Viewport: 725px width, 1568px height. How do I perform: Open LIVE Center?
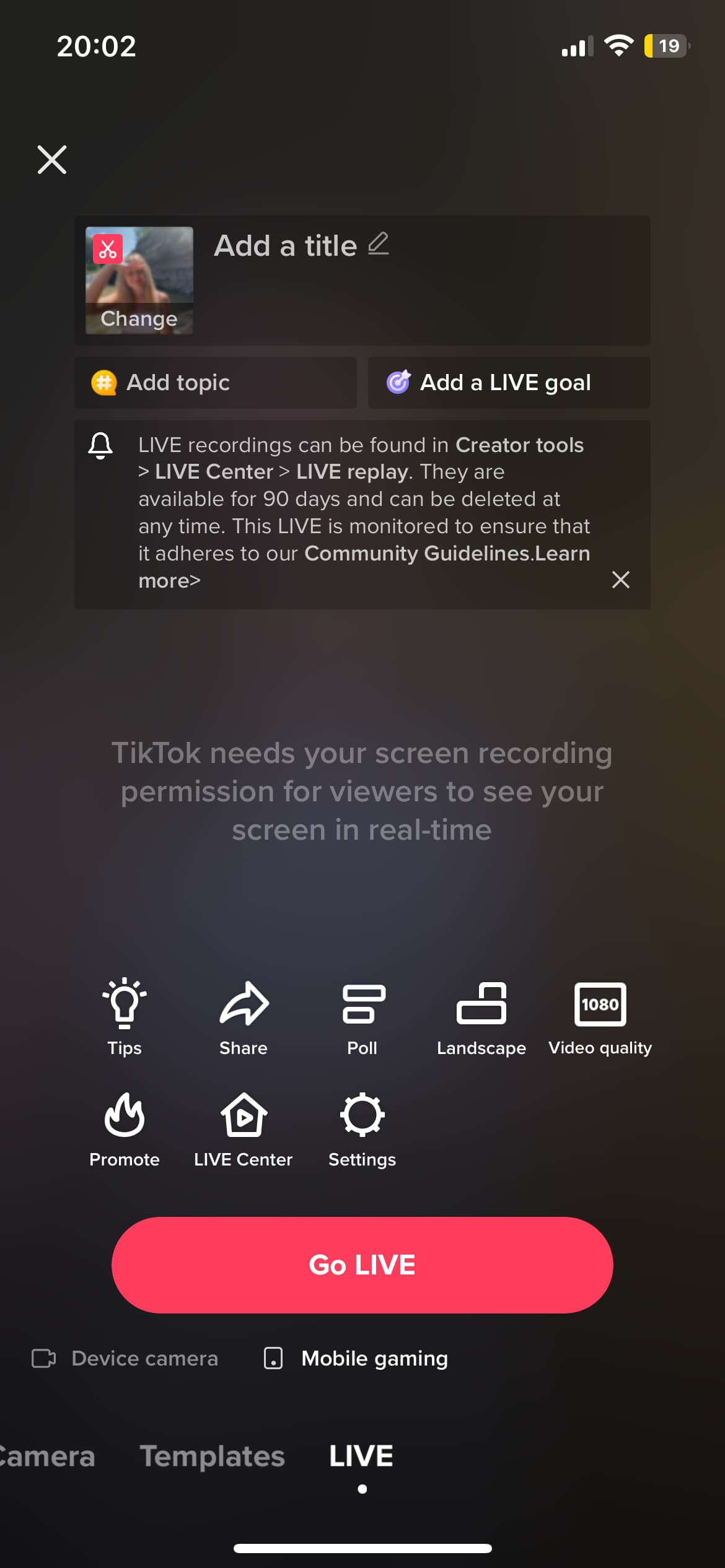[x=244, y=1128]
